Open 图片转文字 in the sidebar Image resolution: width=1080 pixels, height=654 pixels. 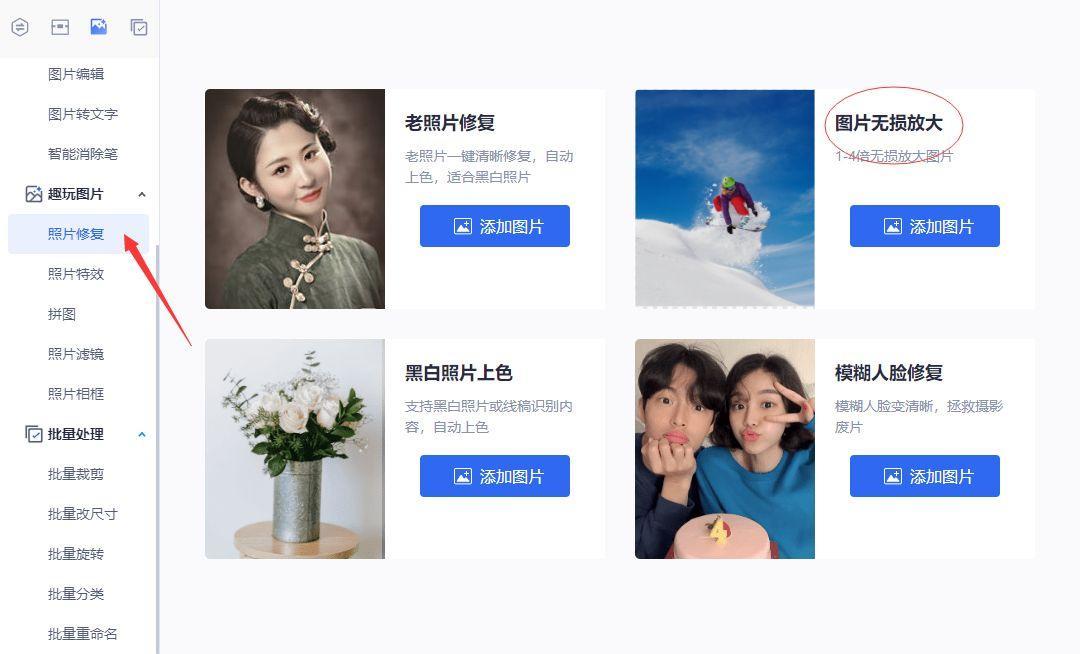(x=83, y=114)
